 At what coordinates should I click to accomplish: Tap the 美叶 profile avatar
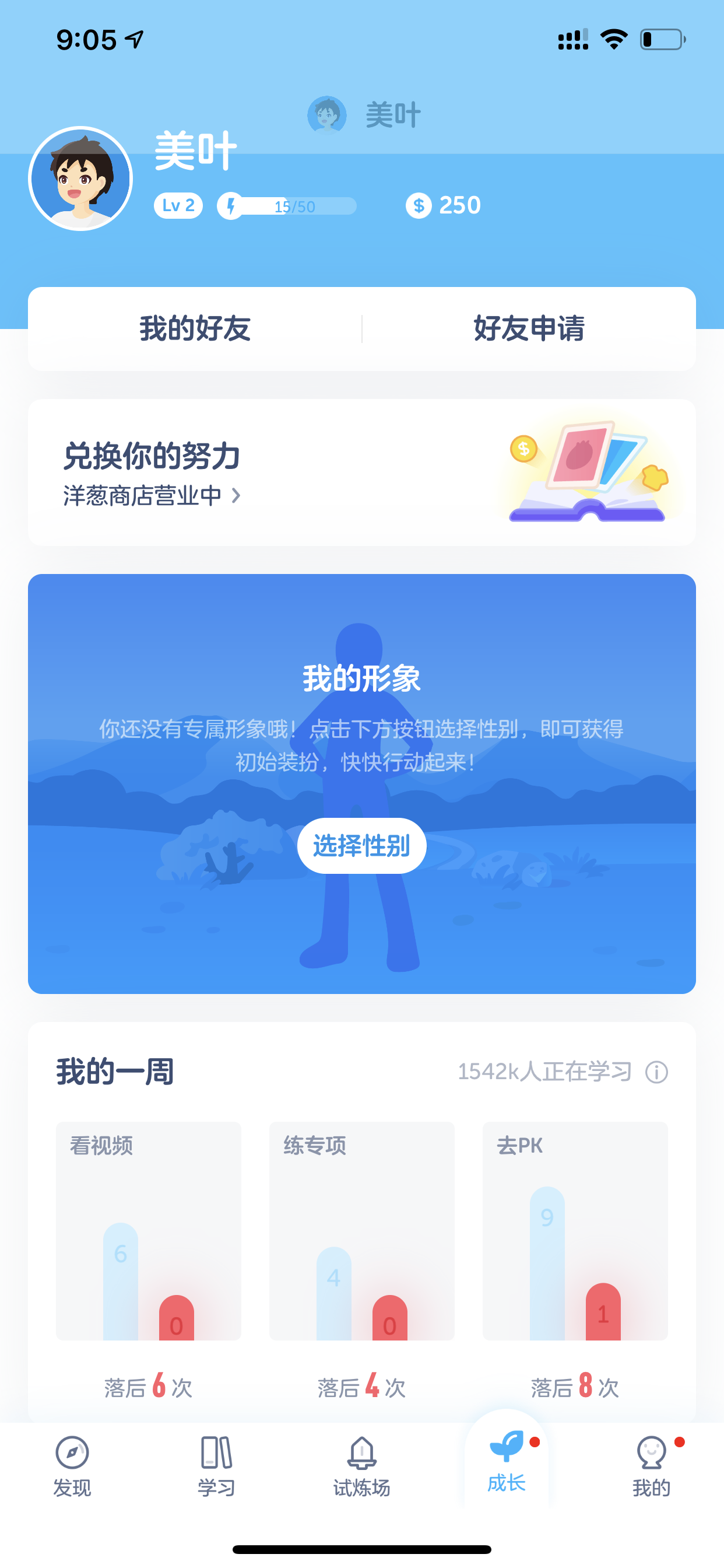tap(80, 178)
